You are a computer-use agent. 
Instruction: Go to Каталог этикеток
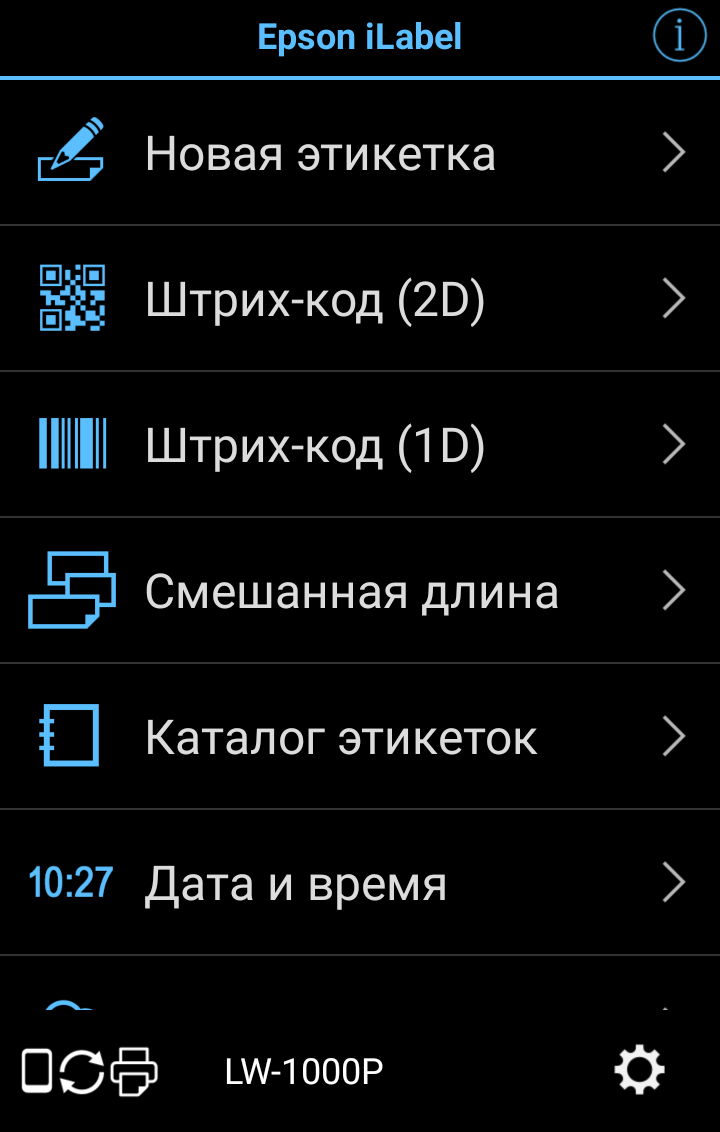(x=360, y=737)
